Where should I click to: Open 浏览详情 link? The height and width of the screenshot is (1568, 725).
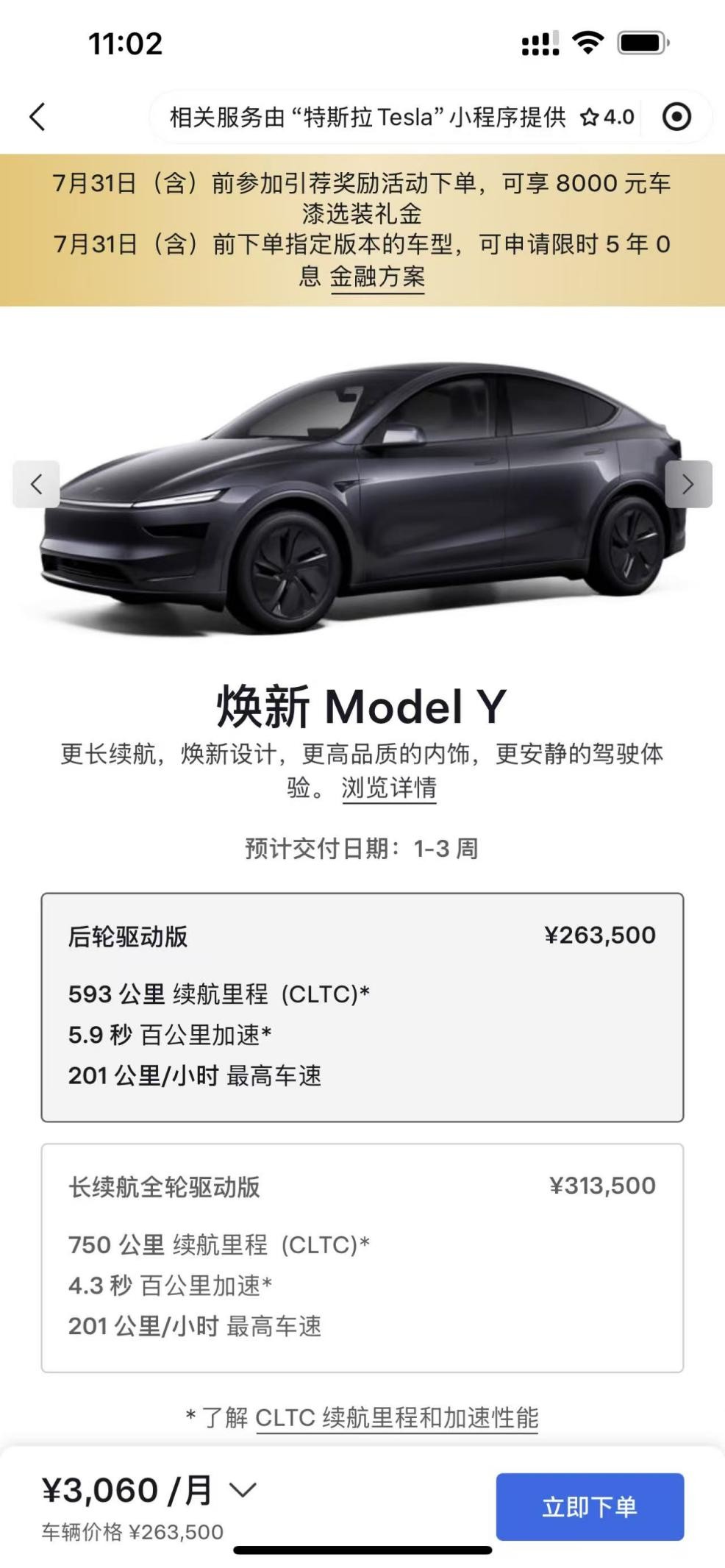pyautogui.click(x=389, y=788)
